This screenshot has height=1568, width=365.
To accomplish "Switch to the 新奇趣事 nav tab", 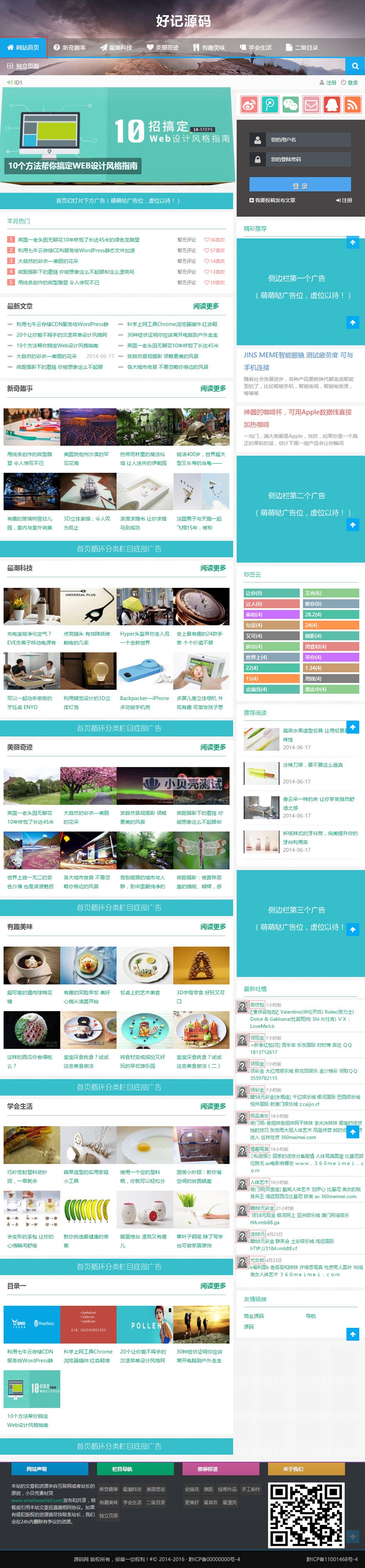I will tap(69, 47).
